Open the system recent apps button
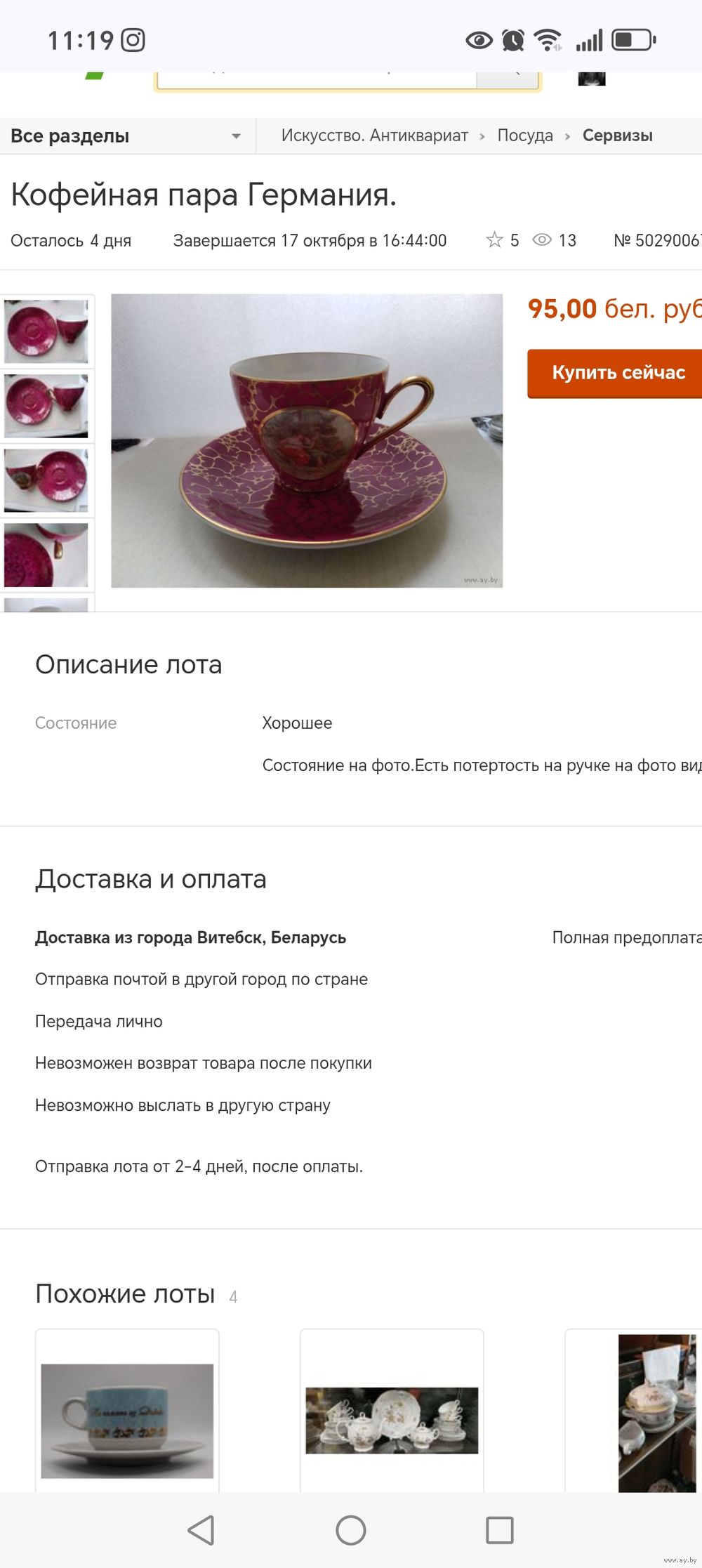The height and width of the screenshot is (1568, 702). tap(499, 1529)
